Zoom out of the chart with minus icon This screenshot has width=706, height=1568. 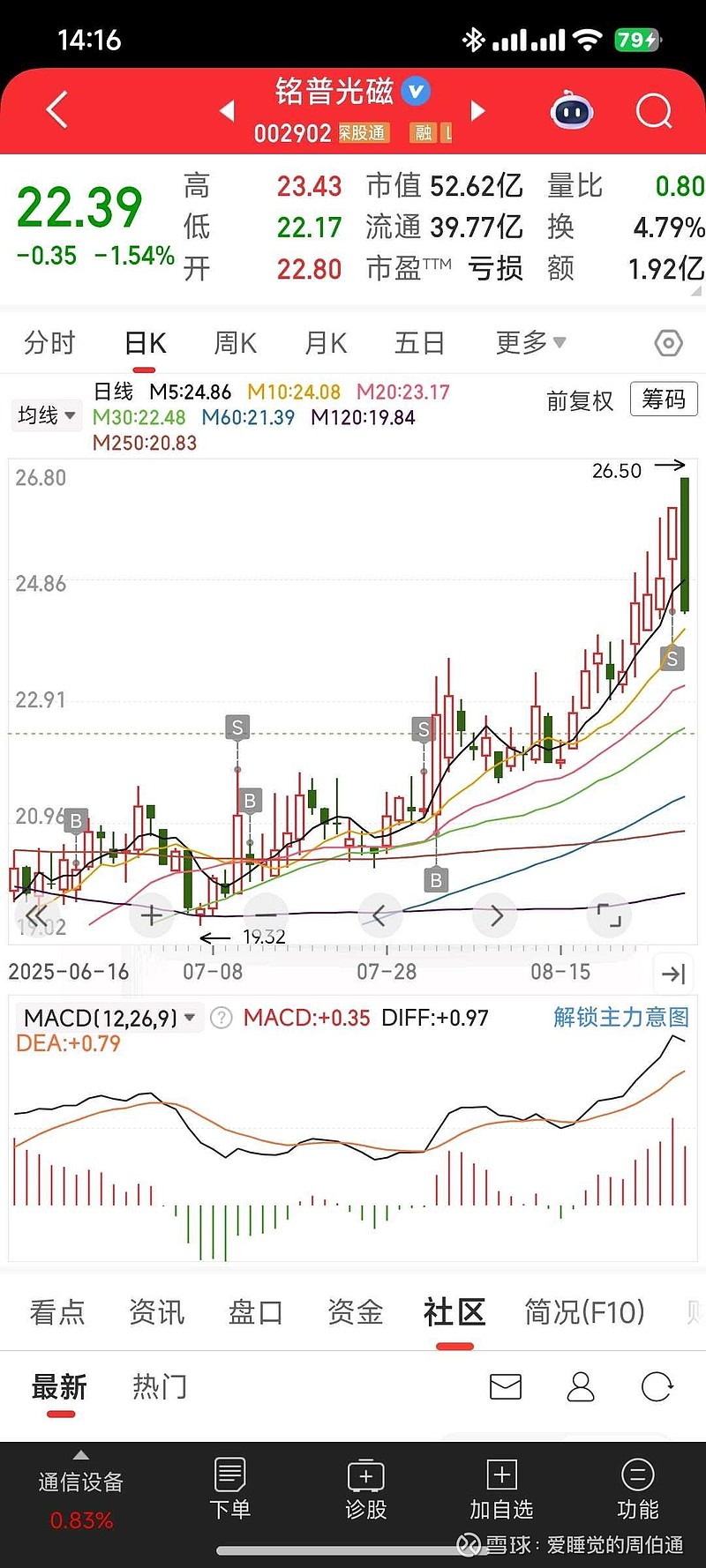[265, 915]
